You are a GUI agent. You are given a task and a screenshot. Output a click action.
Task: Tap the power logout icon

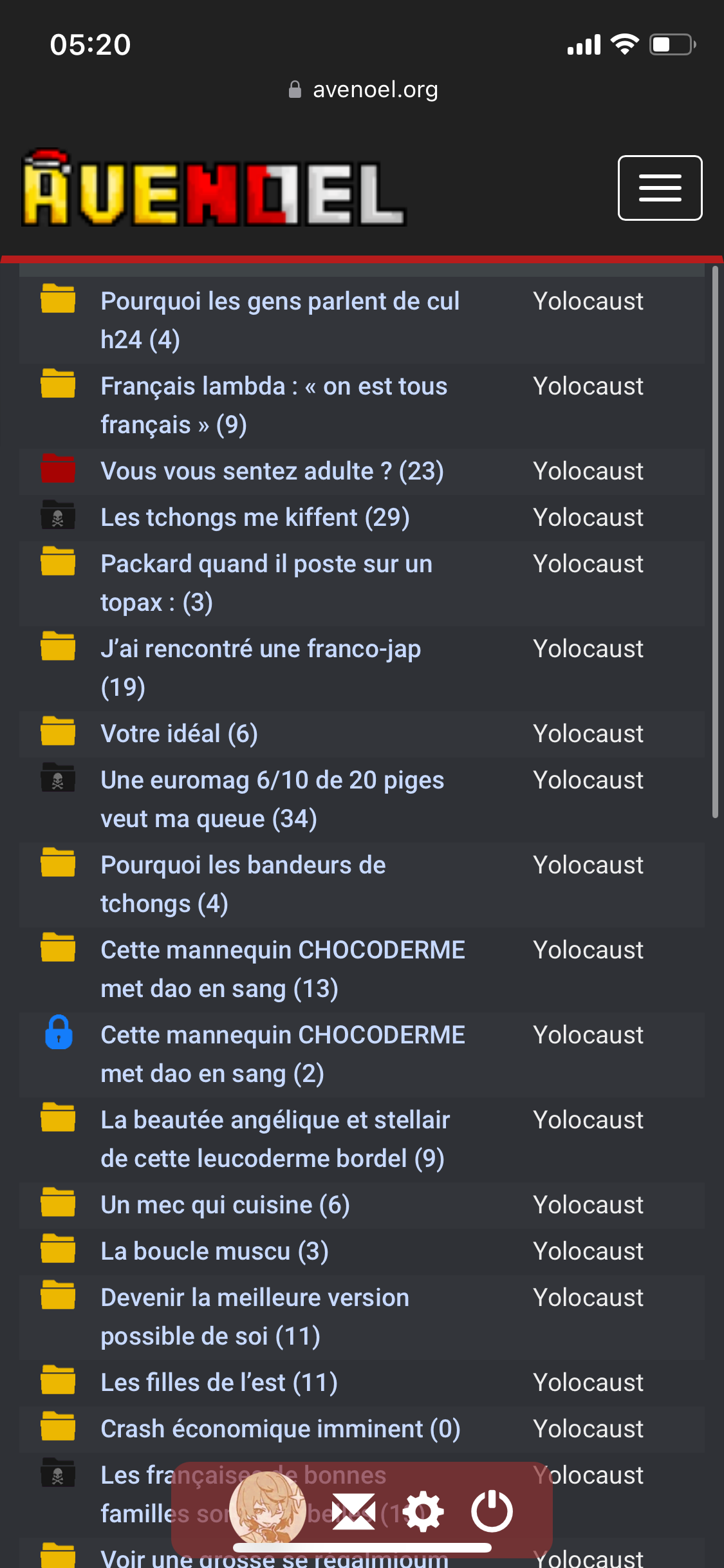pyautogui.click(x=492, y=1511)
